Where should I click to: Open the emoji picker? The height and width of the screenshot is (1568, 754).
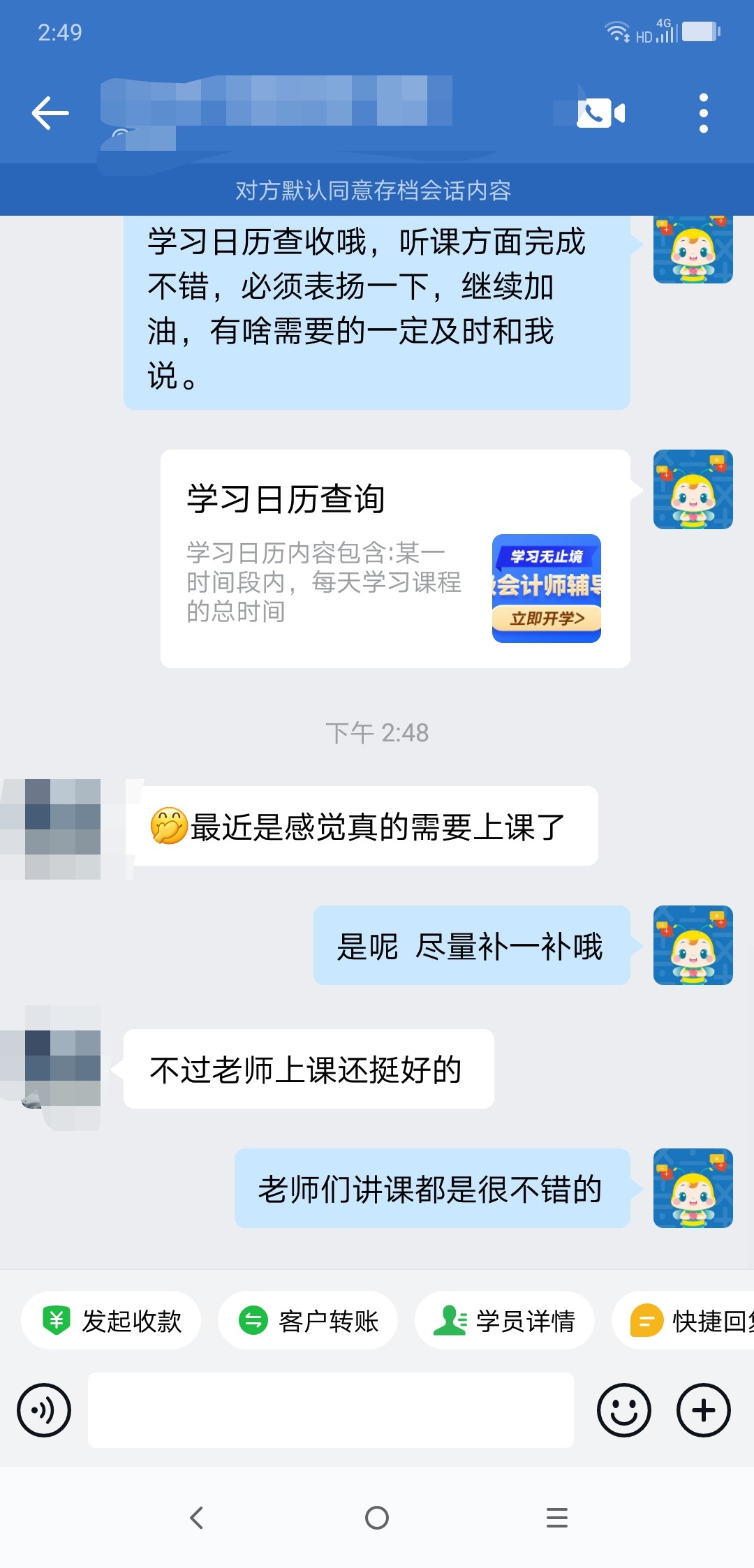(625, 1410)
